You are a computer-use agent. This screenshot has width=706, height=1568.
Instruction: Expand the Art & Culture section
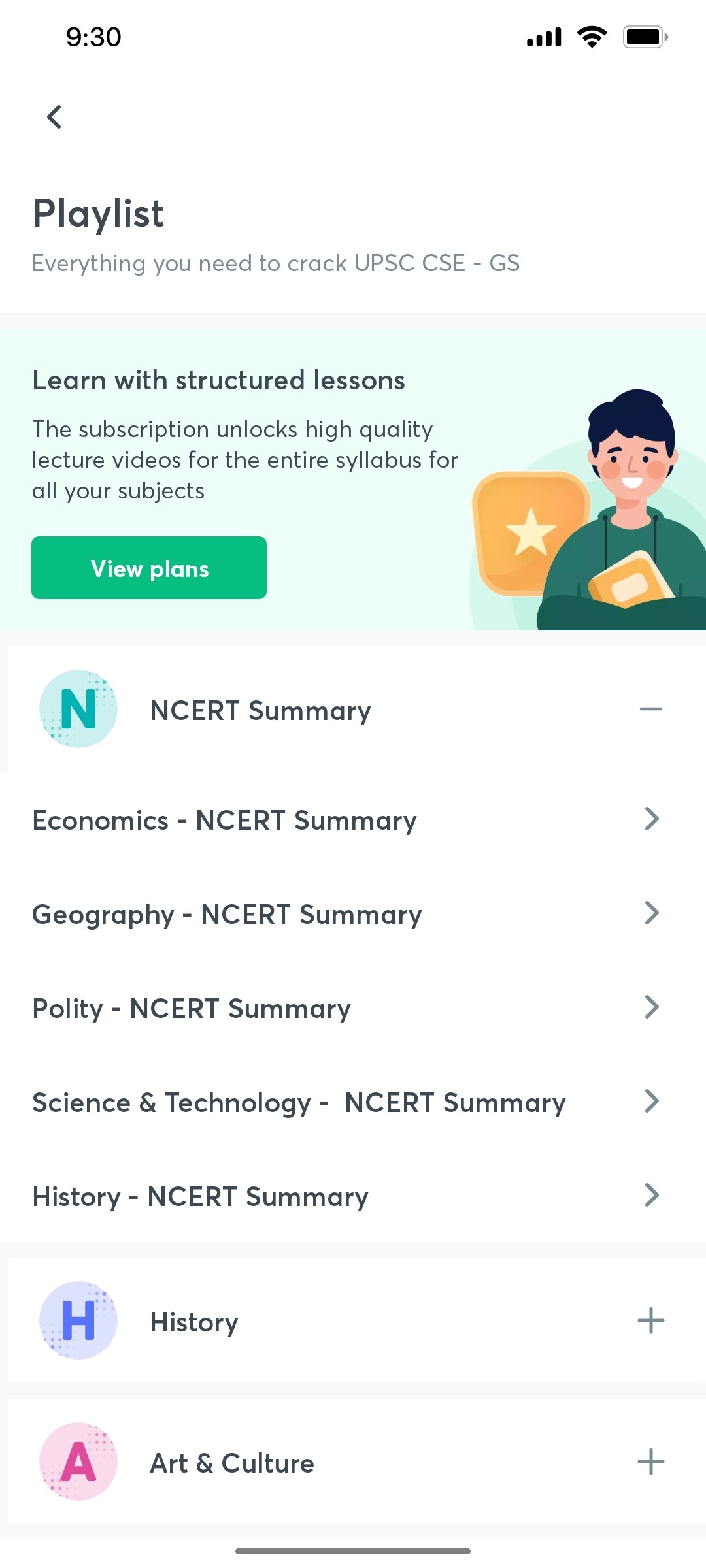click(x=651, y=1462)
